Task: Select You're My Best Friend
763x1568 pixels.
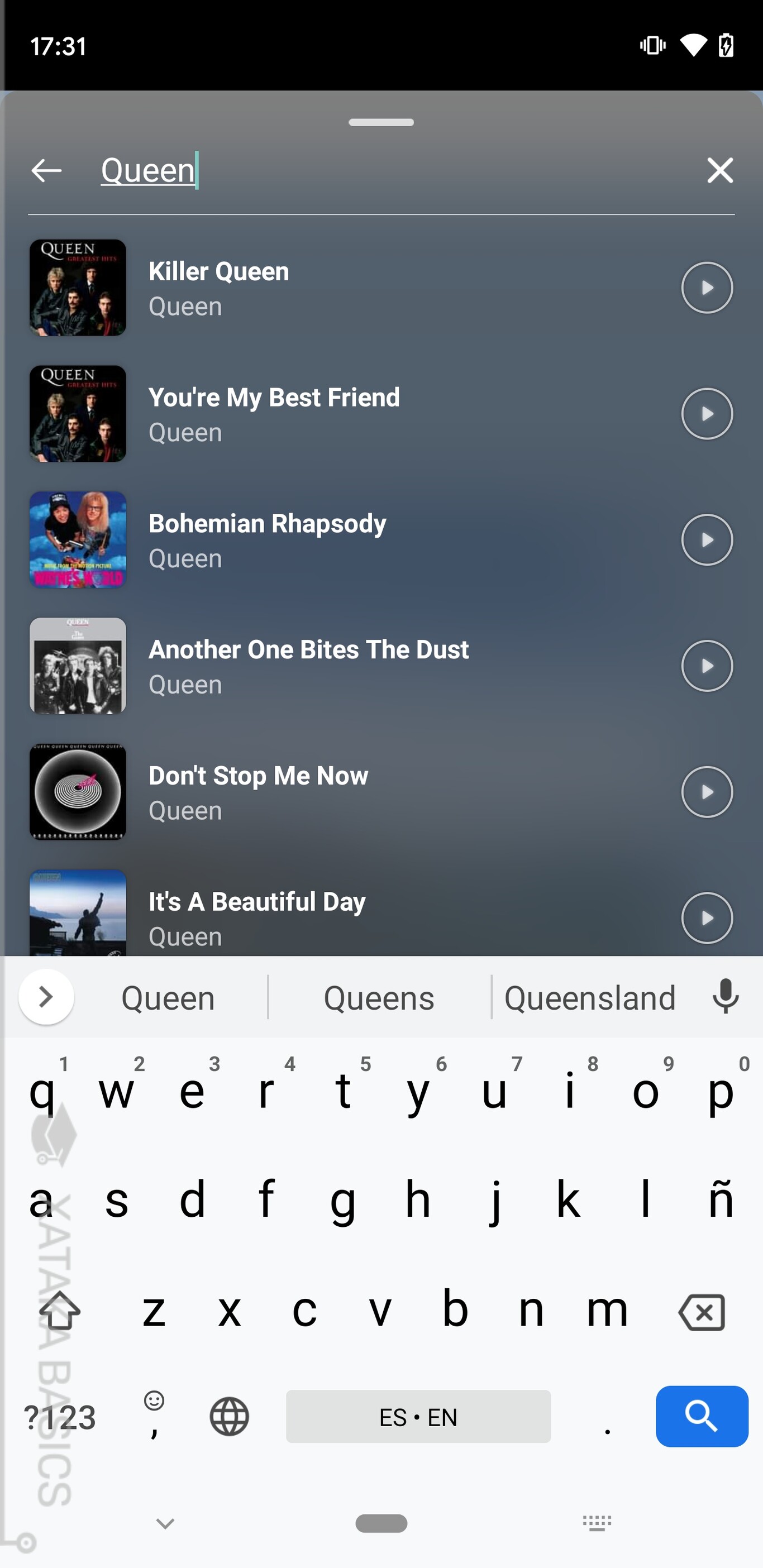Action: (381, 414)
